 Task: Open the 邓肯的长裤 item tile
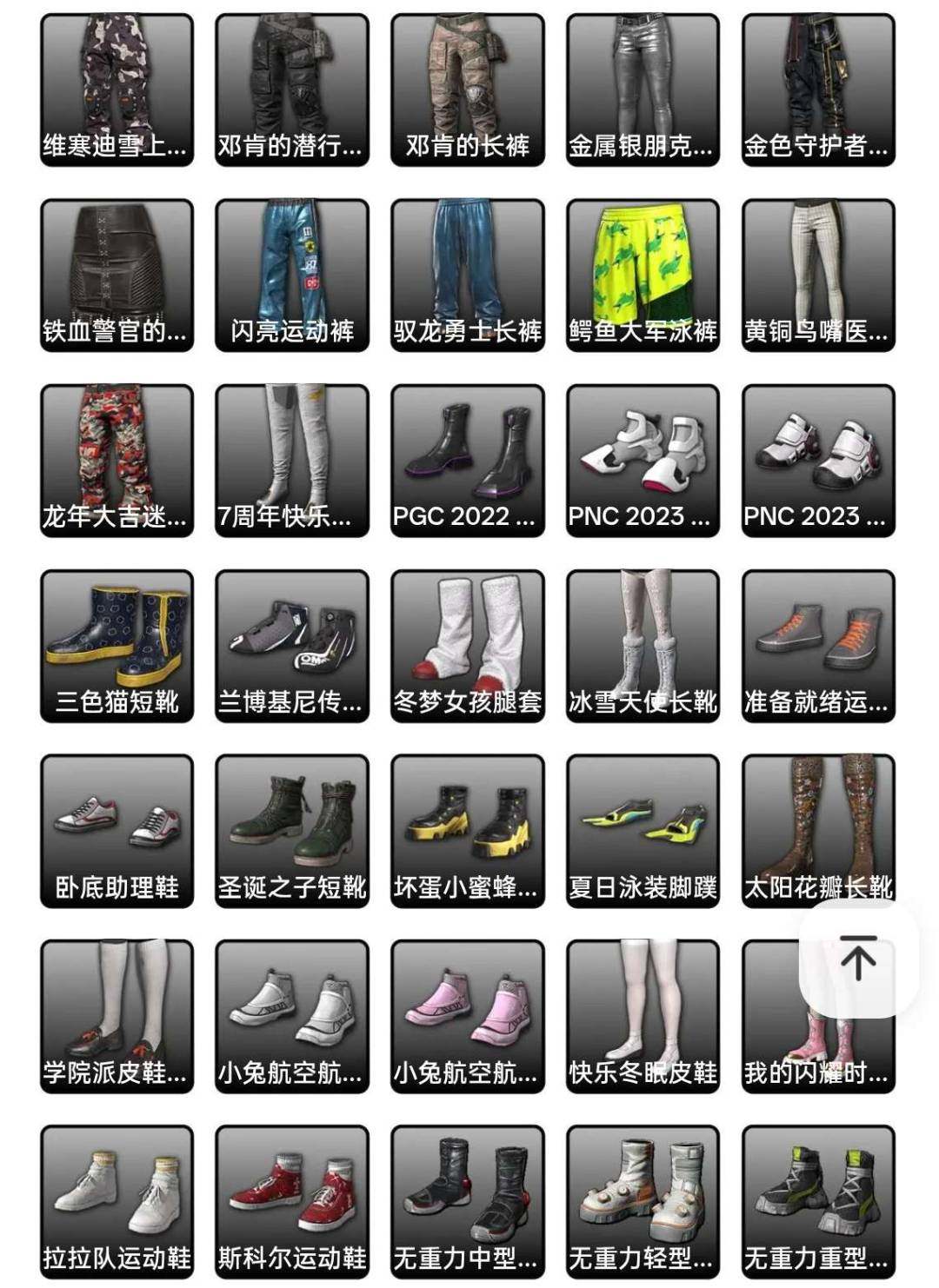467,89
